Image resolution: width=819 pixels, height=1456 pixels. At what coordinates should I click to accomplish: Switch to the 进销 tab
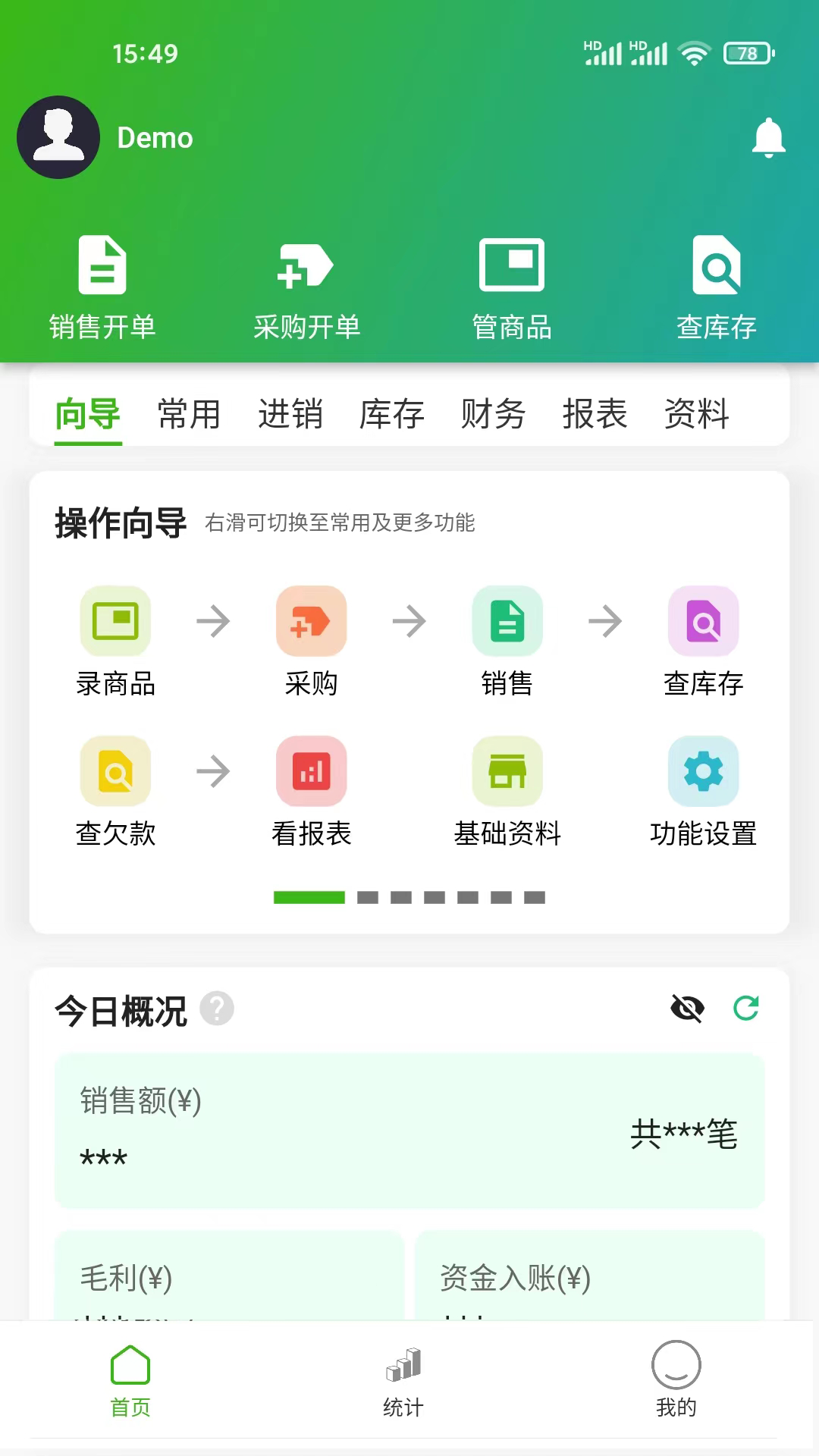click(290, 414)
